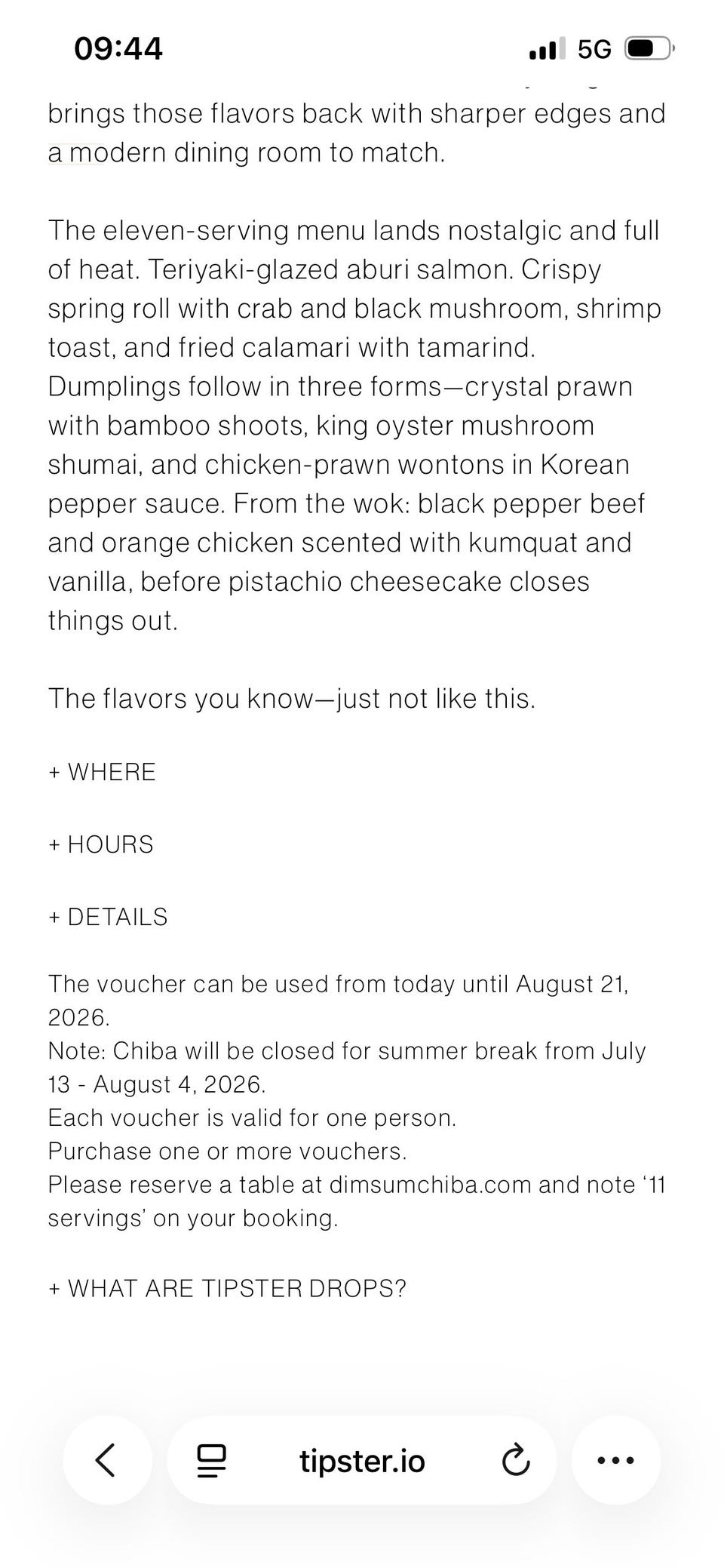Tap the tipster.io address bar
Screen dimensions: 724x1568
362,1461
